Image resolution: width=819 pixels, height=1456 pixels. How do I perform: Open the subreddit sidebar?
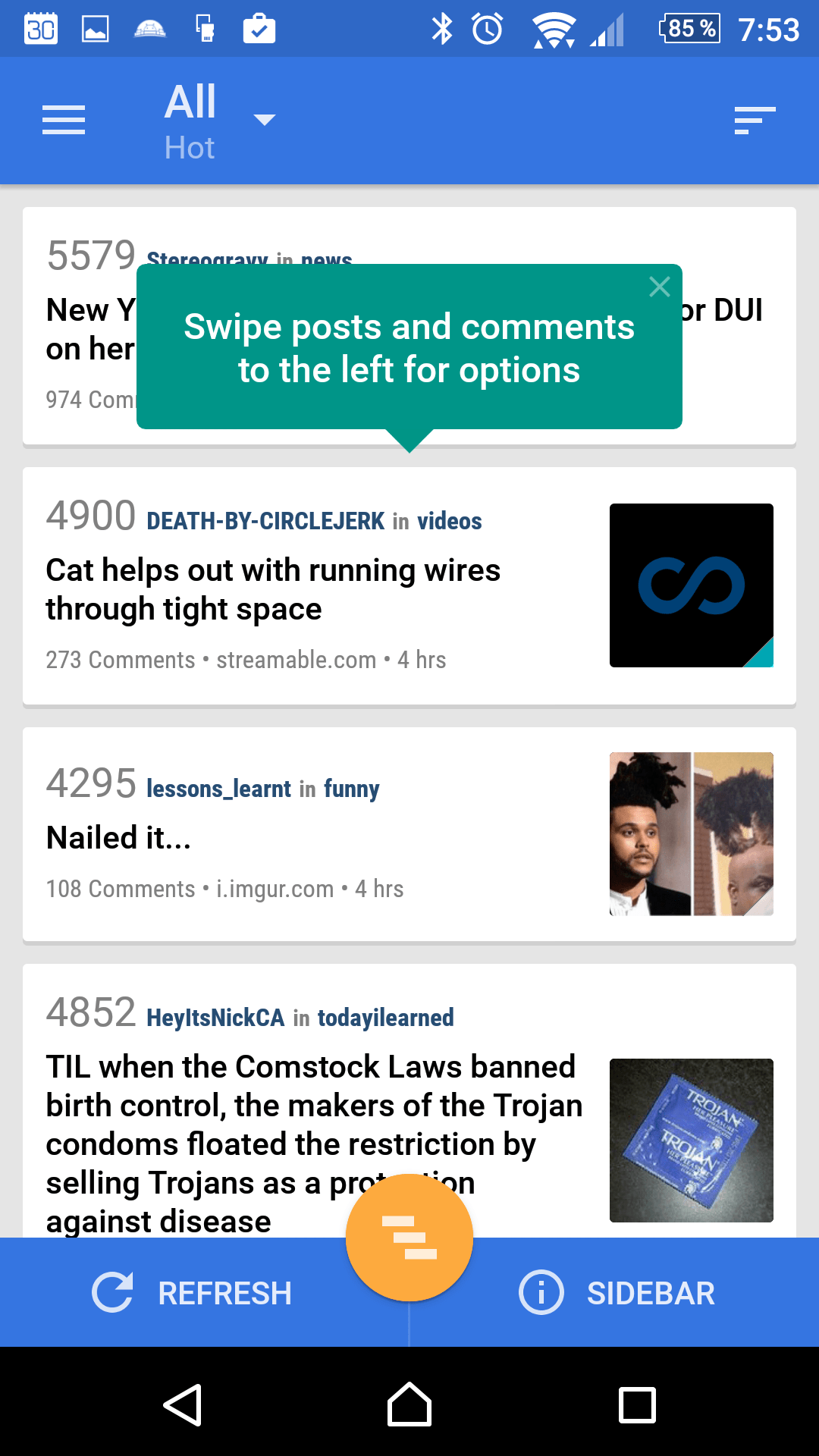(x=617, y=1293)
